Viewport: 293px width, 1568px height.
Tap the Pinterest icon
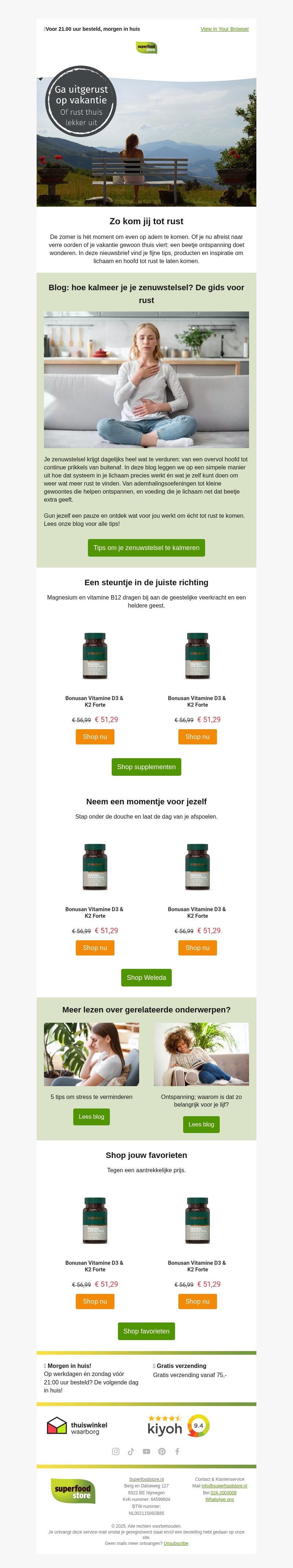[x=162, y=1451]
